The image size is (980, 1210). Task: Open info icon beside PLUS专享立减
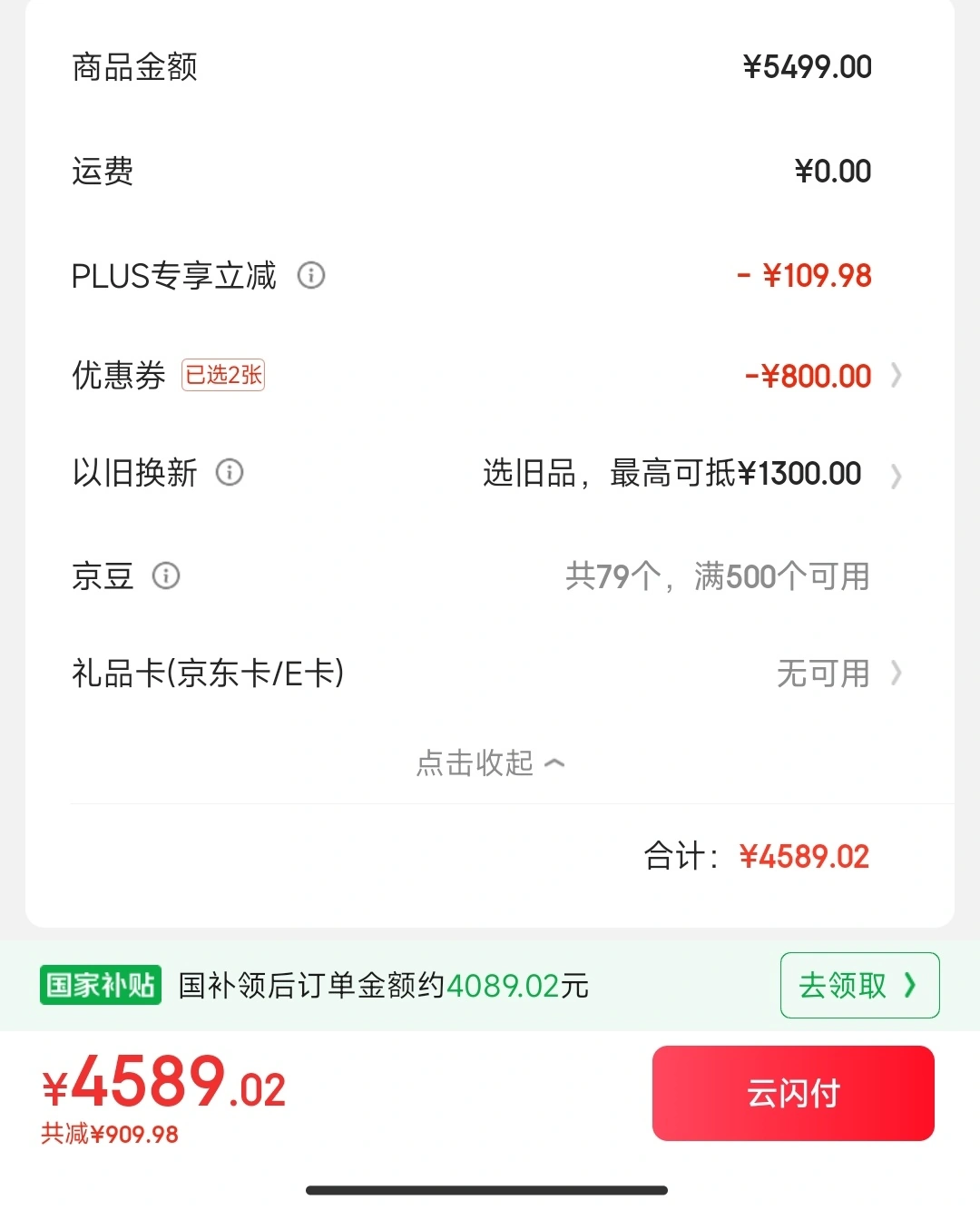(x=311, y=275)
